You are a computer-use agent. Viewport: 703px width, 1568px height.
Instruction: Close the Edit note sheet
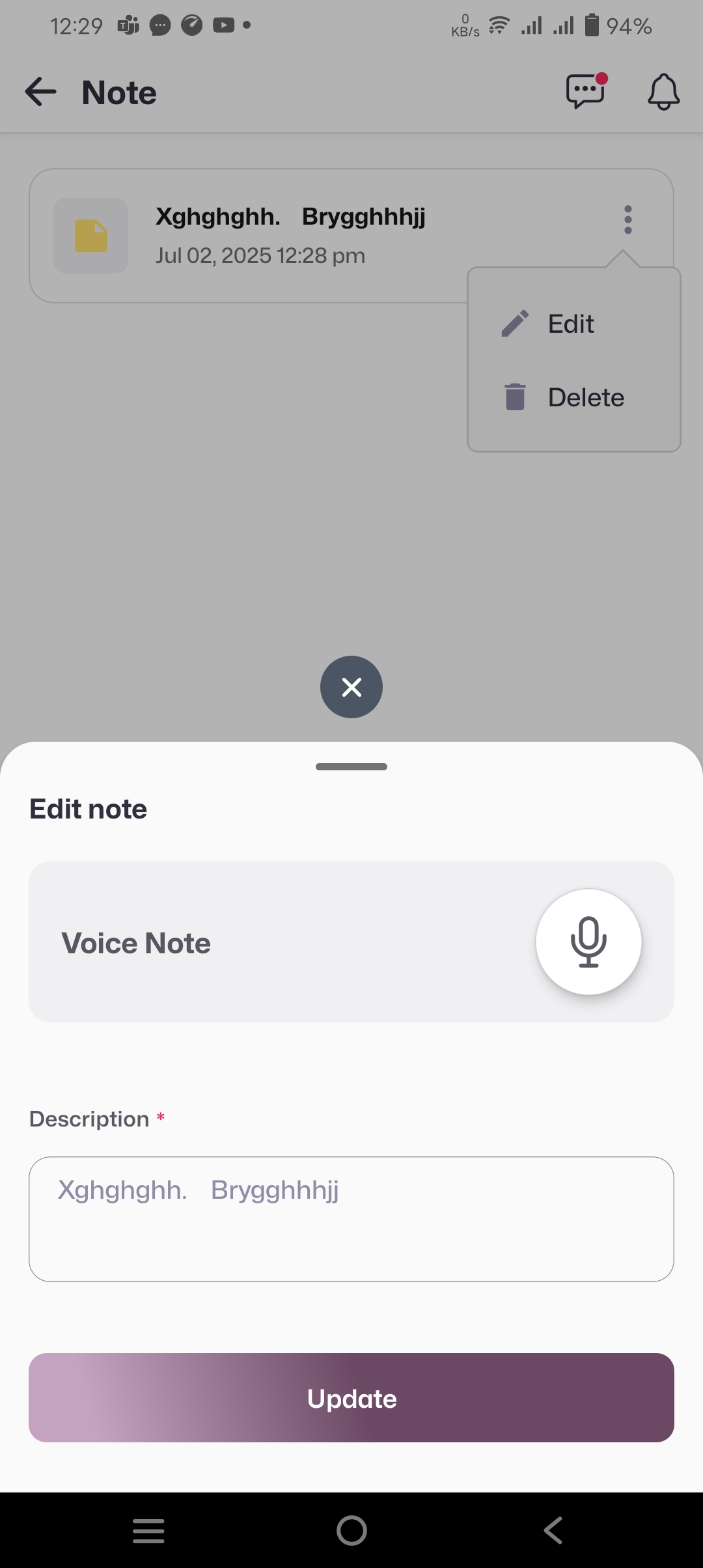[x=351, y=687]
